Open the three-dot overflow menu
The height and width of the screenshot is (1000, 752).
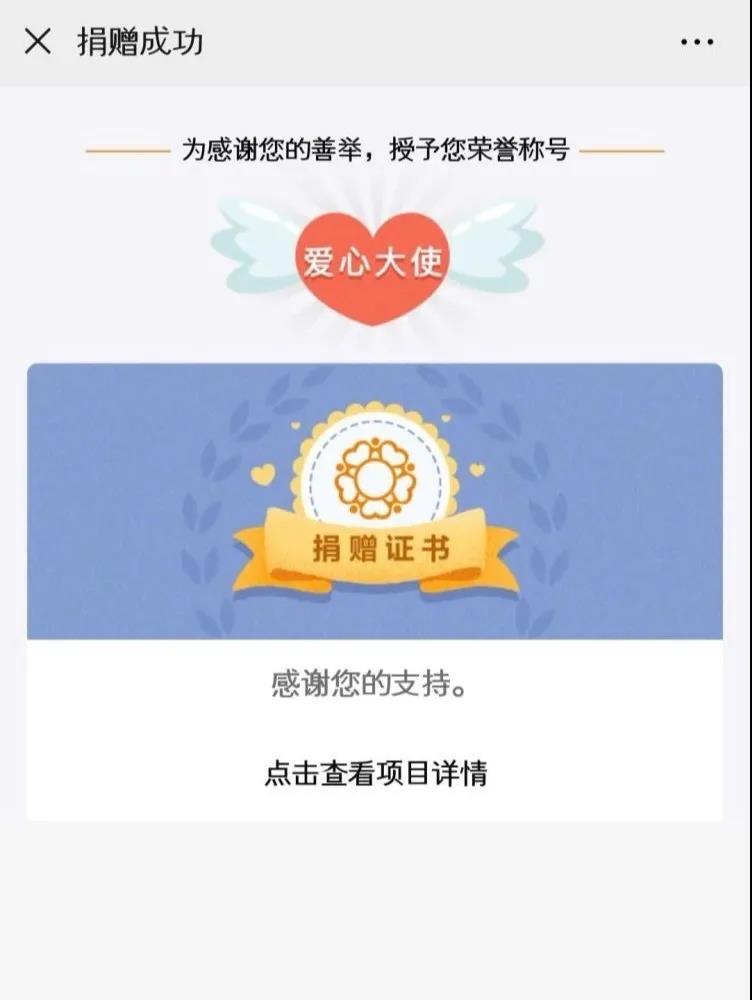[697, 42]
